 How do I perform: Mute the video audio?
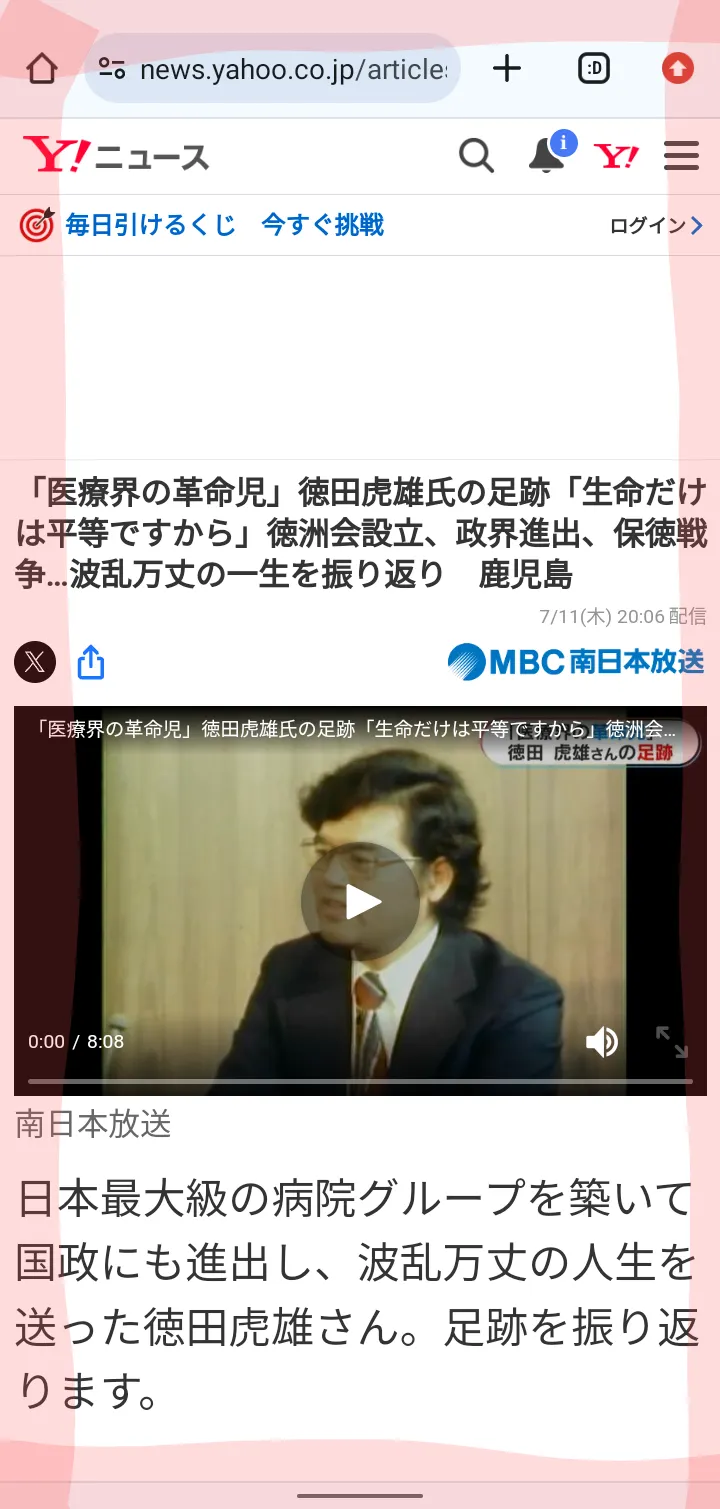tap(602, 1042)
